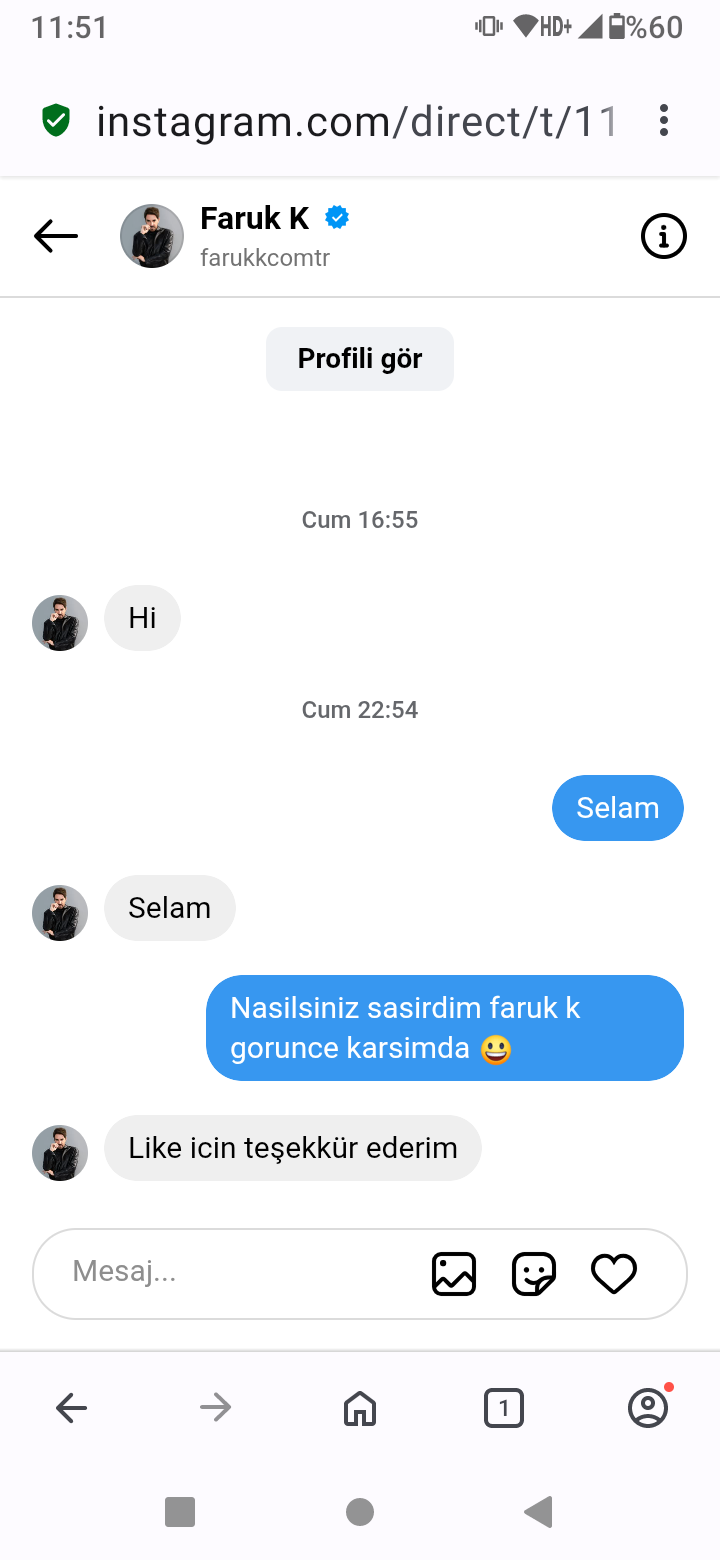720x1560 pixels.
Task: Tap the Profili gör button
Action: (x=360, y=359)
